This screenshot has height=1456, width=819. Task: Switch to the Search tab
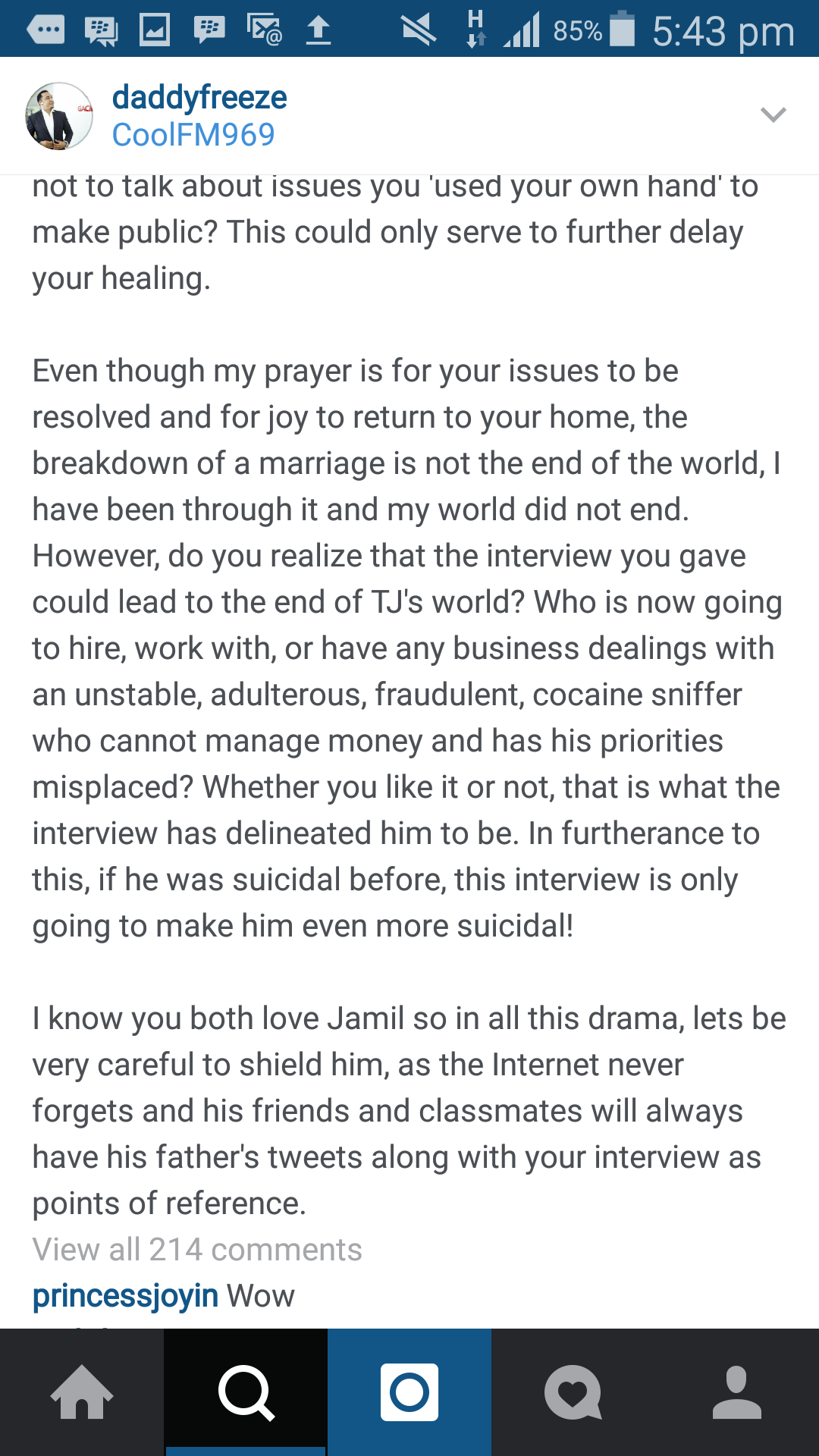(246, 1392)
